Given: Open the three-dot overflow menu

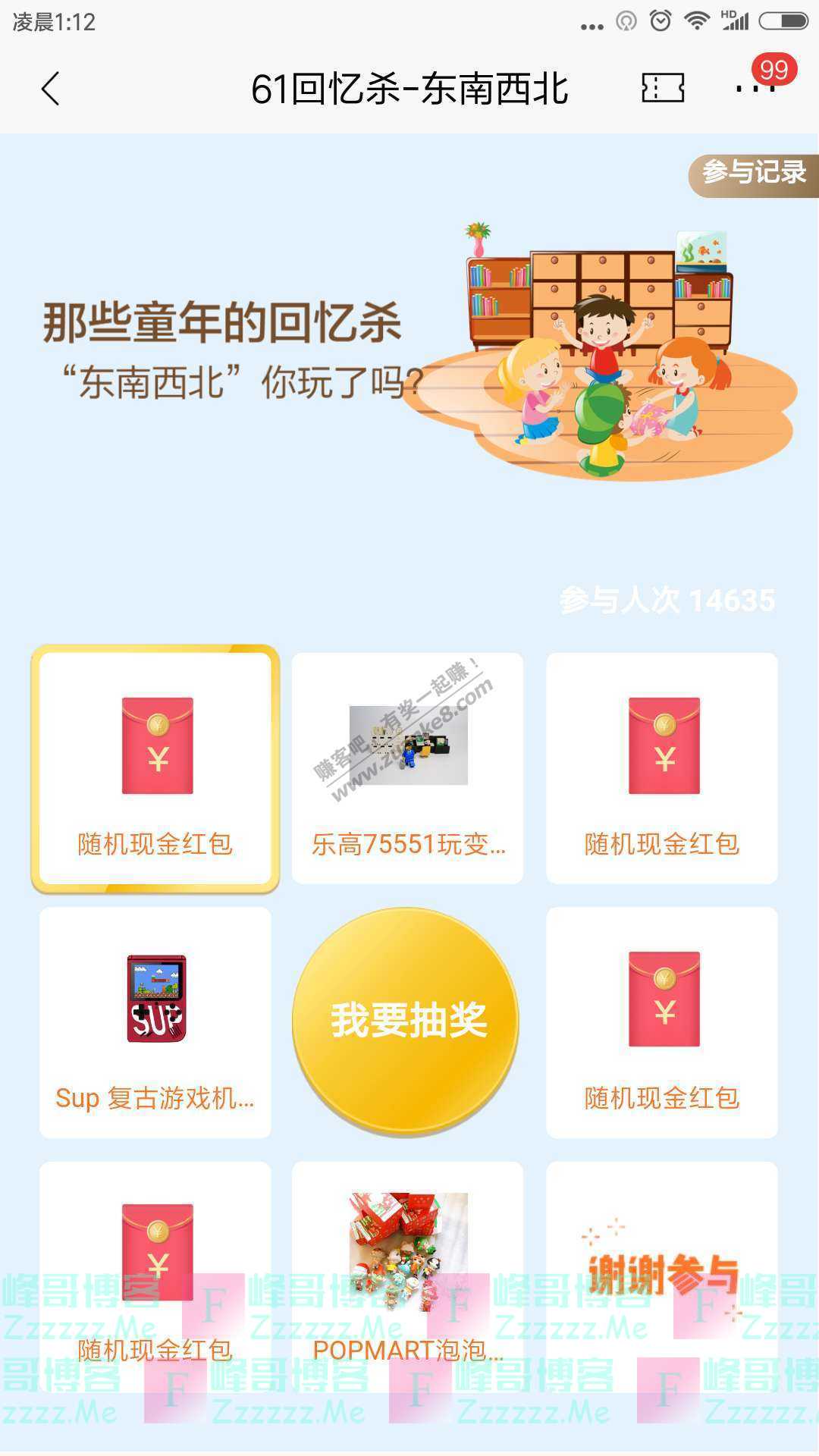Looking at the screenshot, I should tap(755, 88).
